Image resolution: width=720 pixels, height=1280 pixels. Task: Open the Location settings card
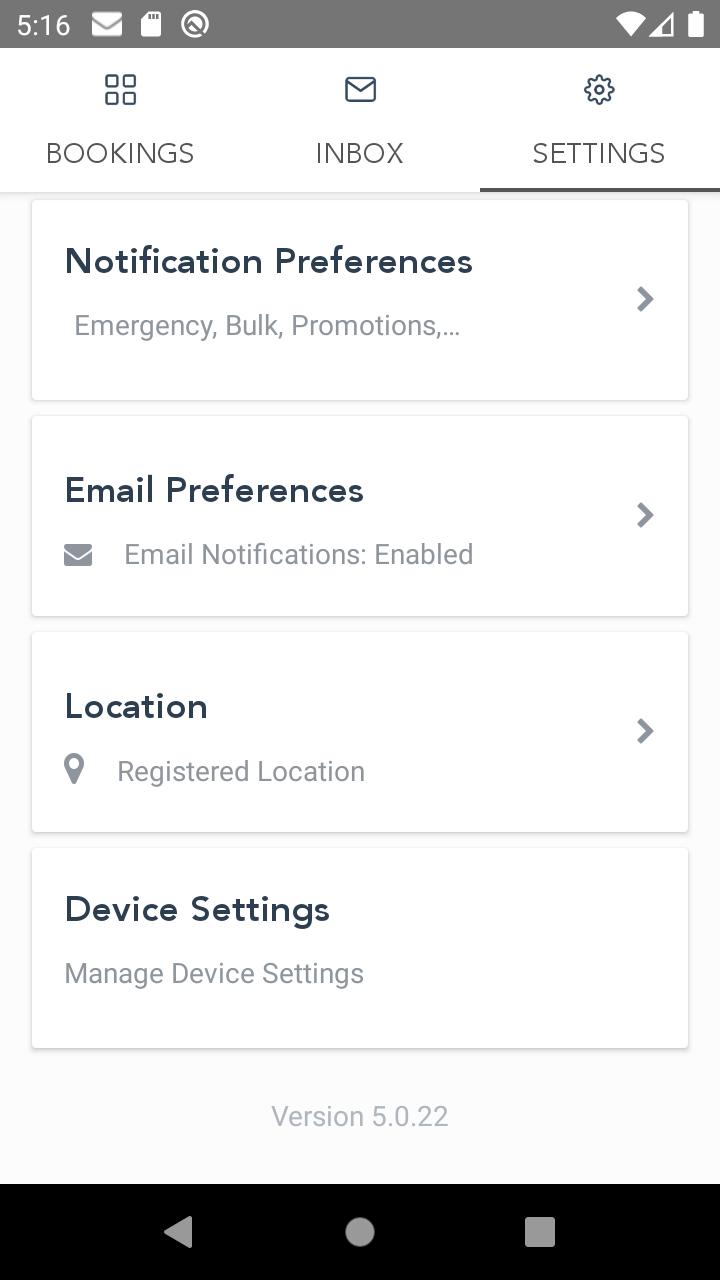[360, 732]
